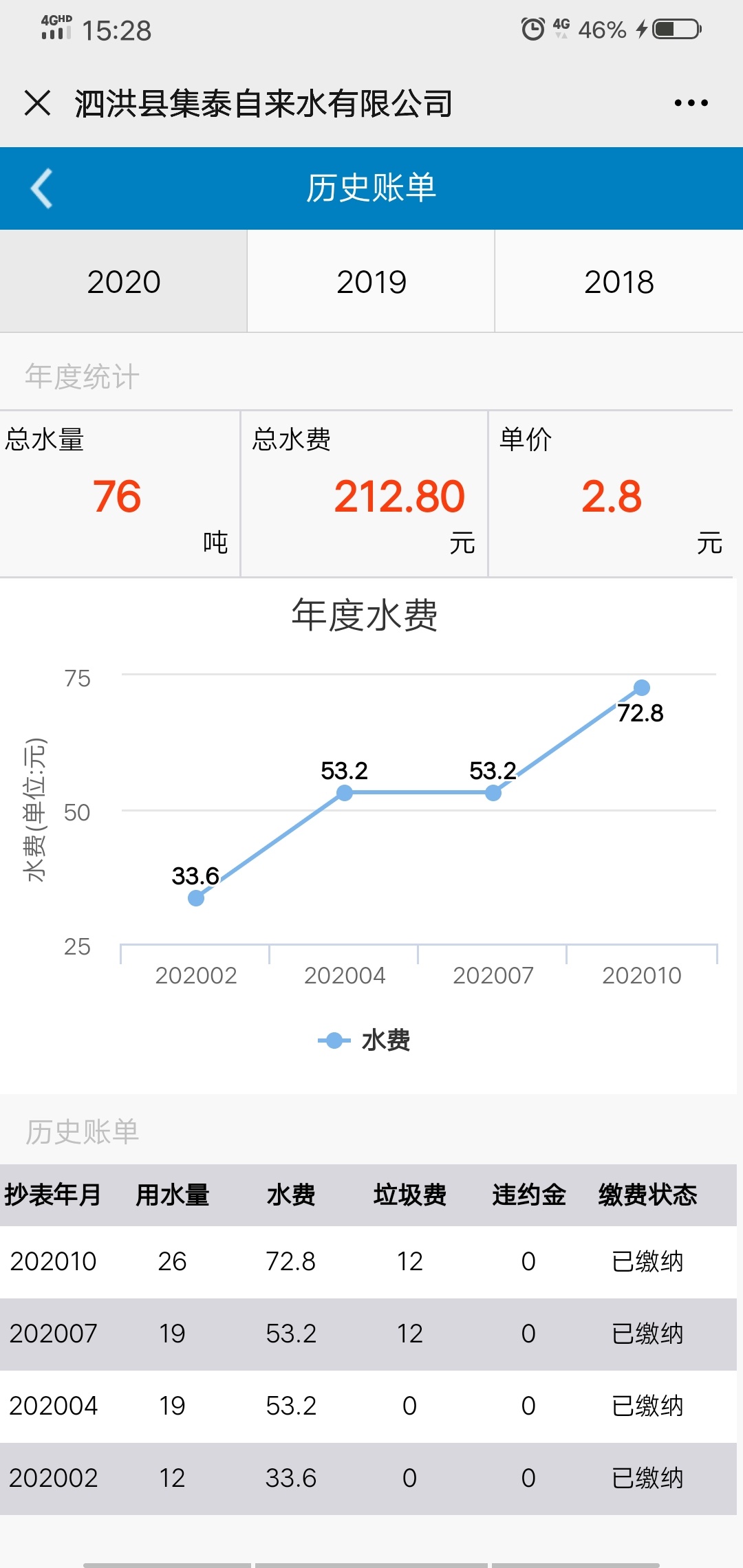Close the web page with the X icon
This screenshot has width=743, height=1568.
pyautogui.click(x=37, y=103)
